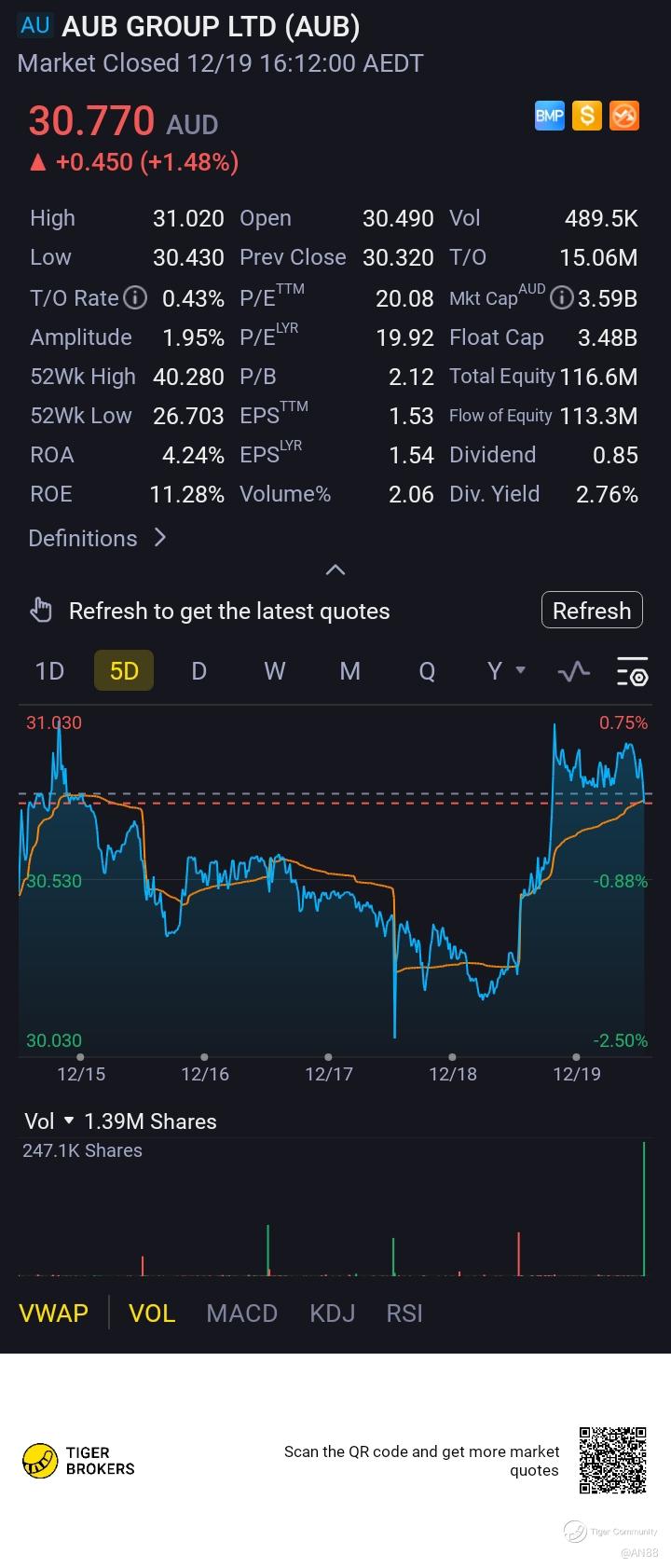671x1568 pixels.
Task: Select the VWAP indicator
Action: click(x=54, y=1314)
